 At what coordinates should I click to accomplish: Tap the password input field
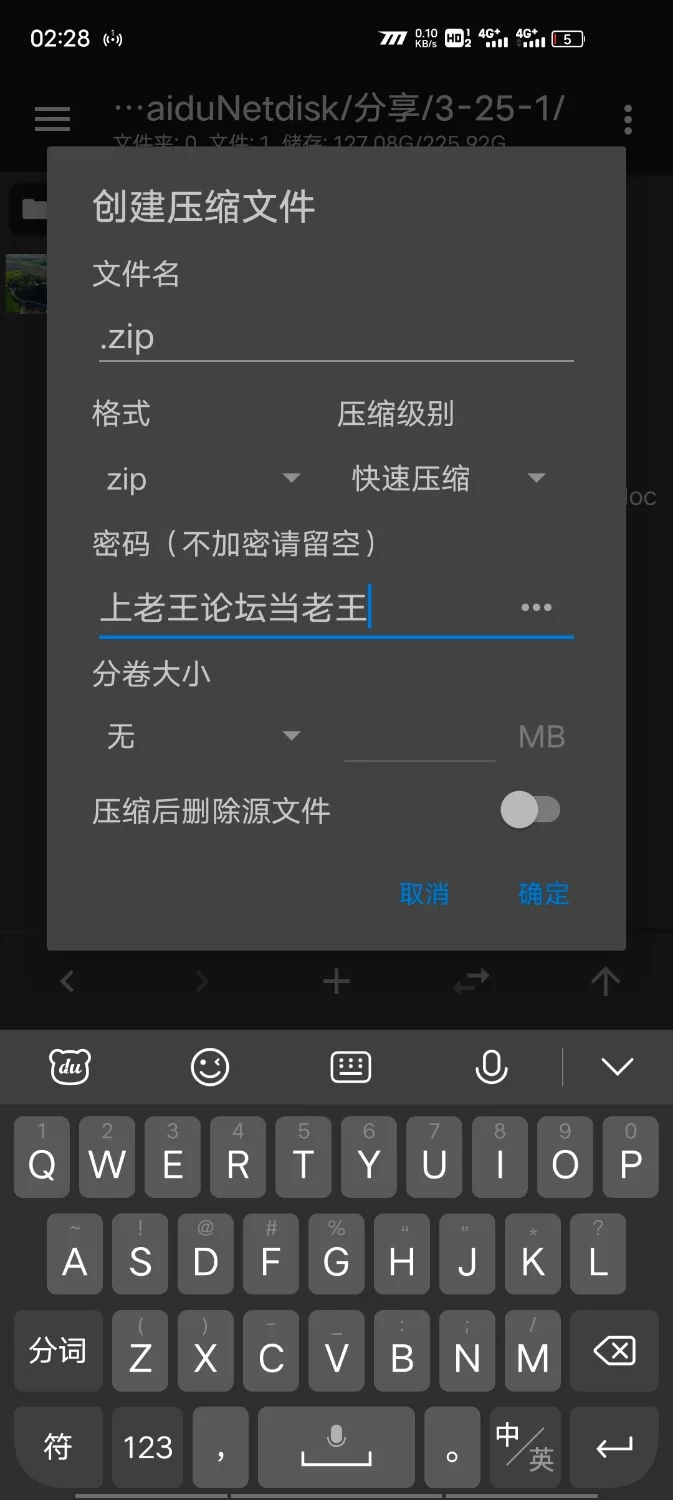click(300, 608)
